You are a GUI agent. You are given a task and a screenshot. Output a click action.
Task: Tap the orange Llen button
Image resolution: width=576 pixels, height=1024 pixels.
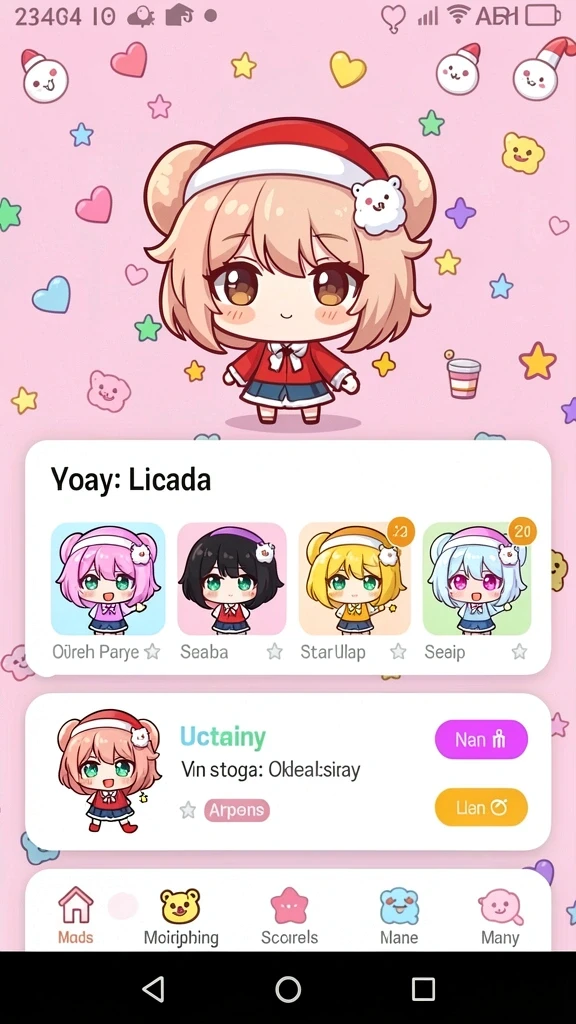pyautogui.click(x=481, y=807)
